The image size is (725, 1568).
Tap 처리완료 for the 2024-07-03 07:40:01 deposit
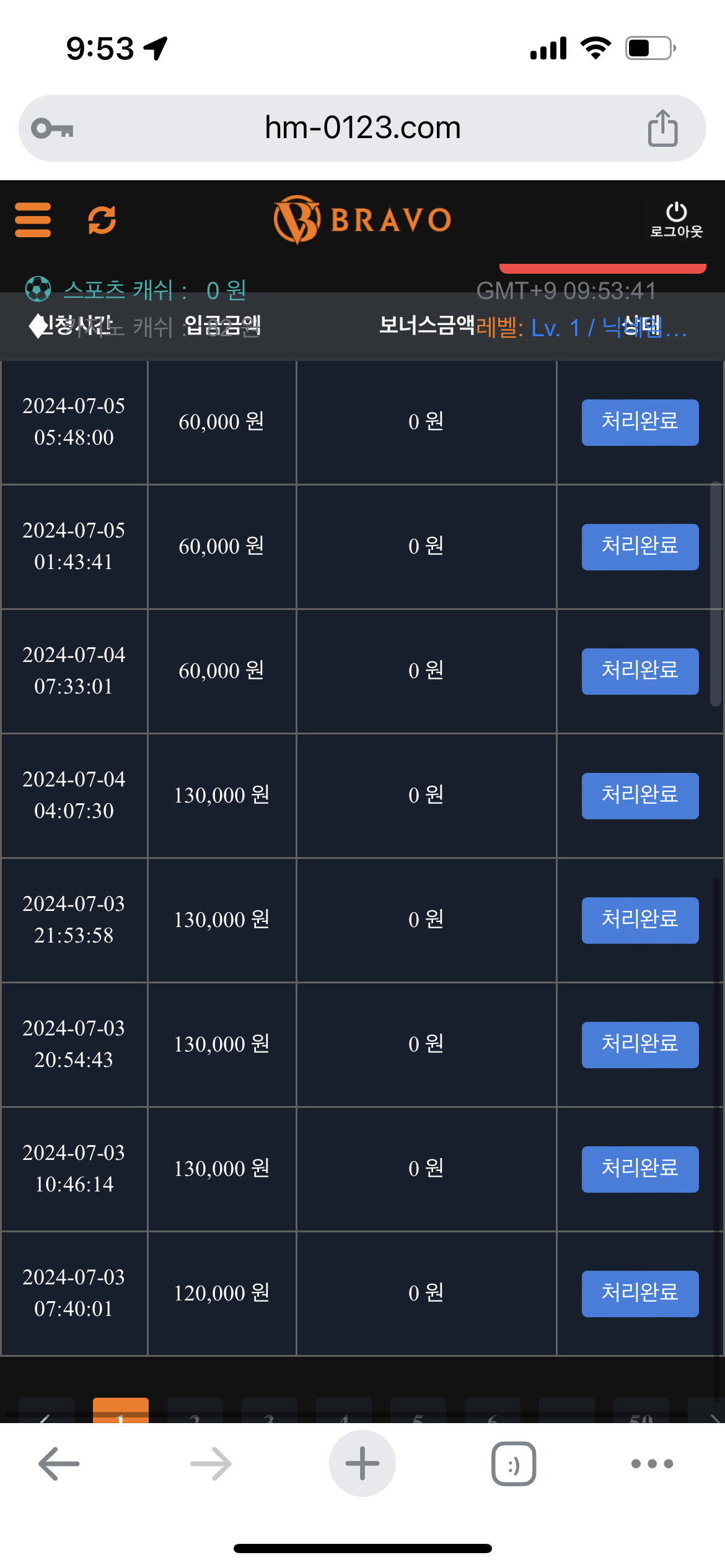tap(640, 1294)
